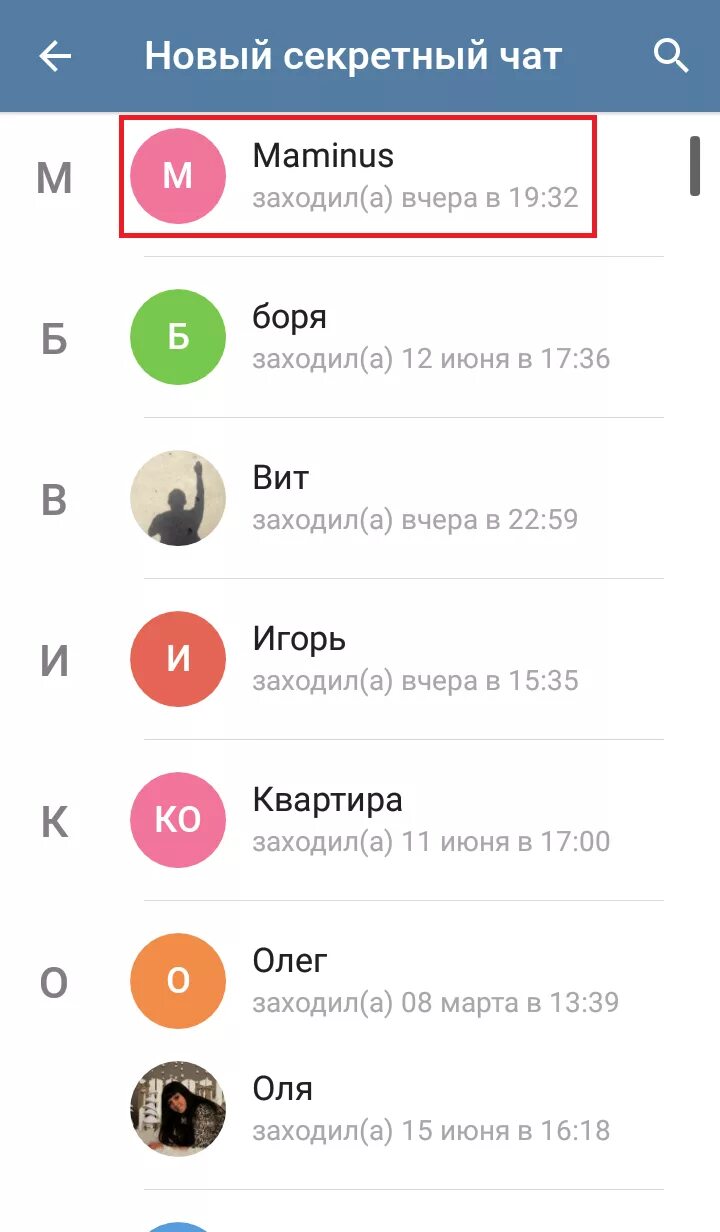Image resolution: width=720 pixels, height=1232 pixels.
Task: Pick Игорь from the contact list
Action: 400,659
